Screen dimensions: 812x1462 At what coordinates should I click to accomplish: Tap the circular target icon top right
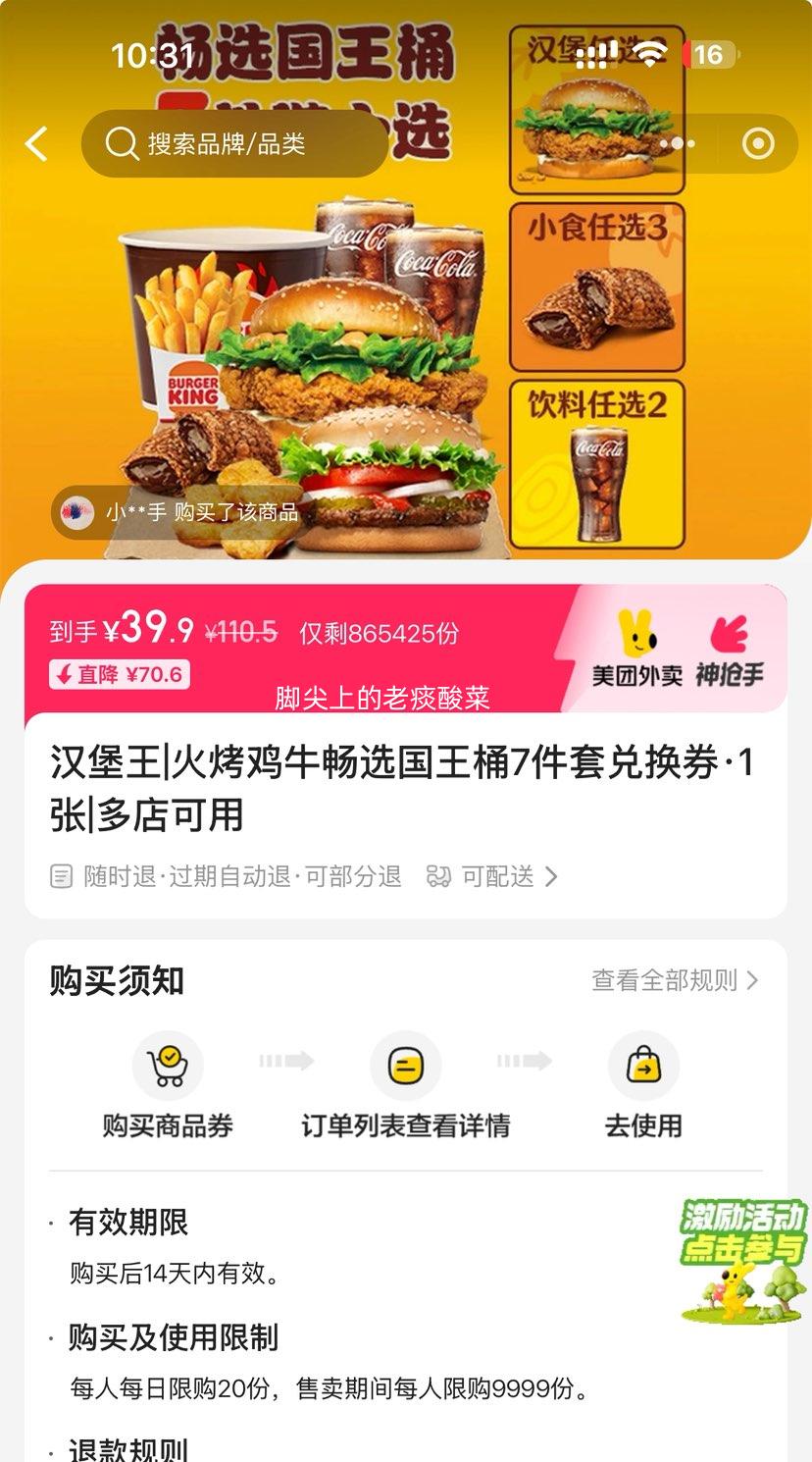pyautogui.click(x=759, y=143)
